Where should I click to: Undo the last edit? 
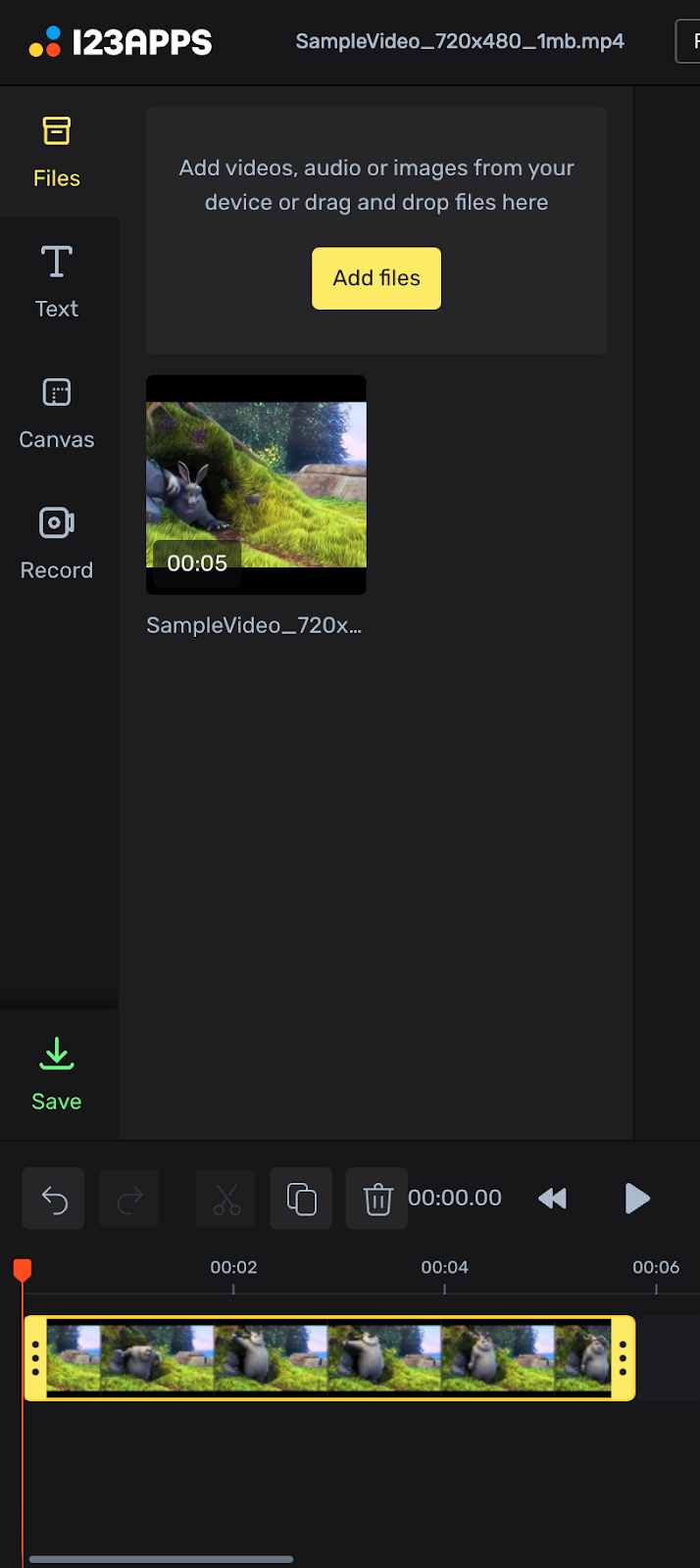tap(54, 1199)
